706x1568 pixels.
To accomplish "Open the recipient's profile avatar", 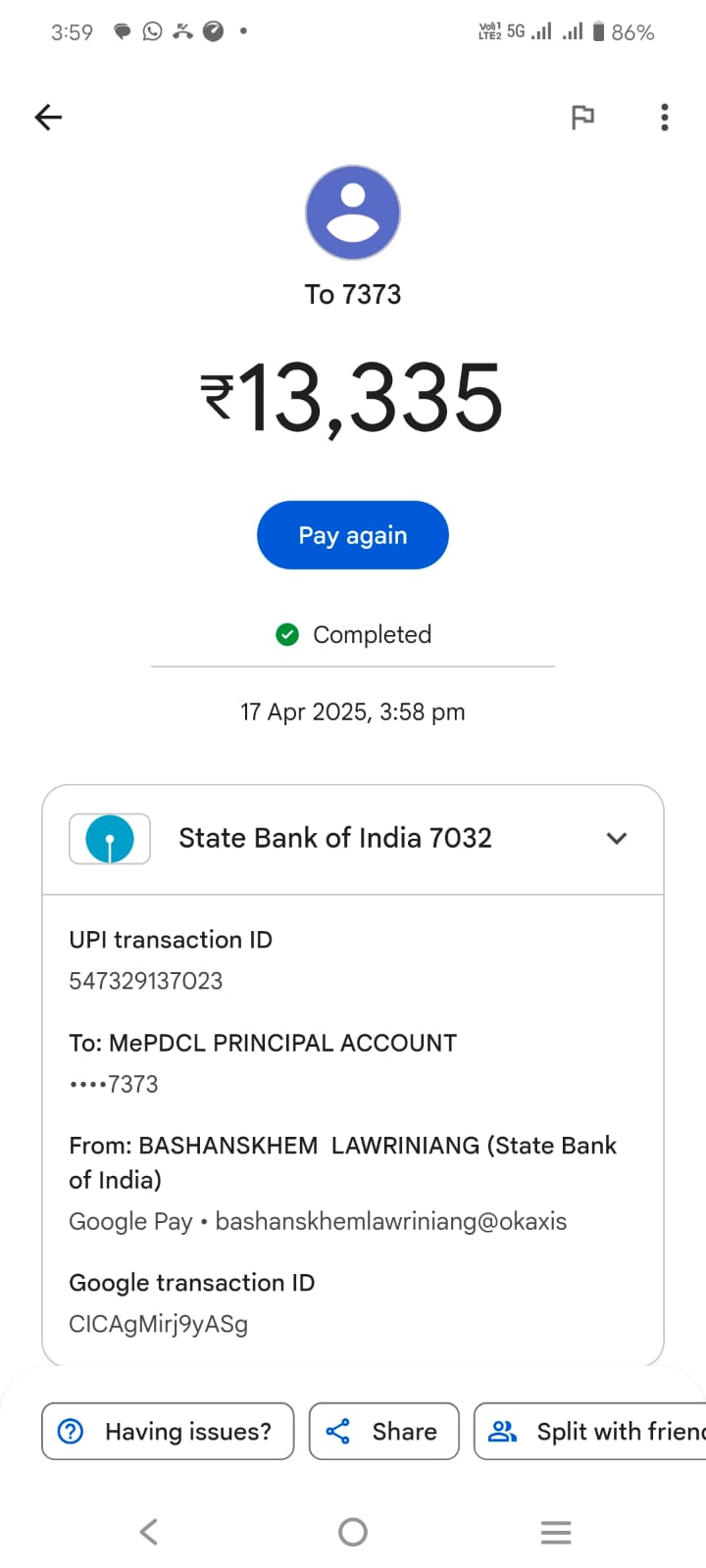I will point(353,213).
